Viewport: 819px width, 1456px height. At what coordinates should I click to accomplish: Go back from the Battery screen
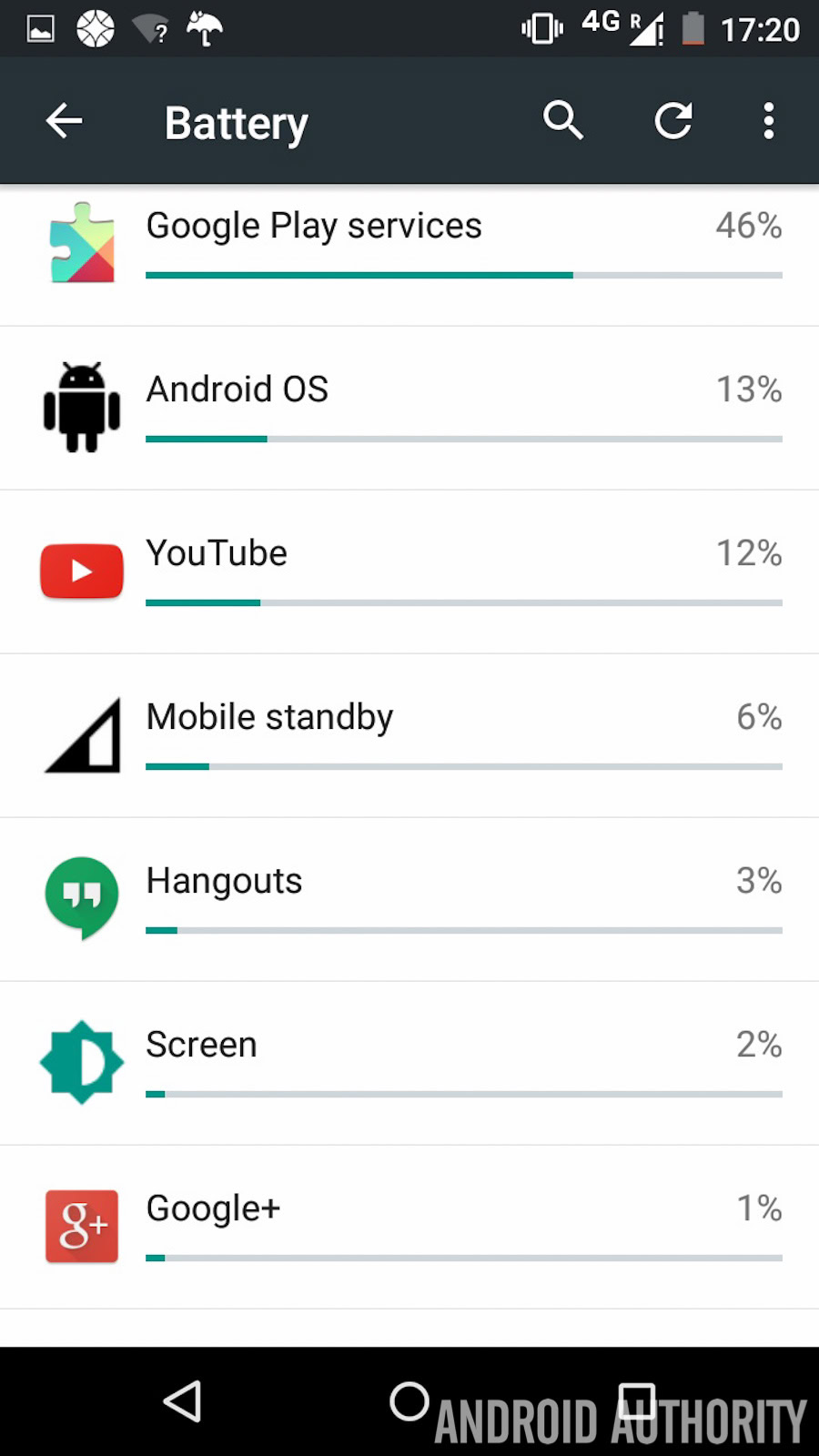(64, 121)
